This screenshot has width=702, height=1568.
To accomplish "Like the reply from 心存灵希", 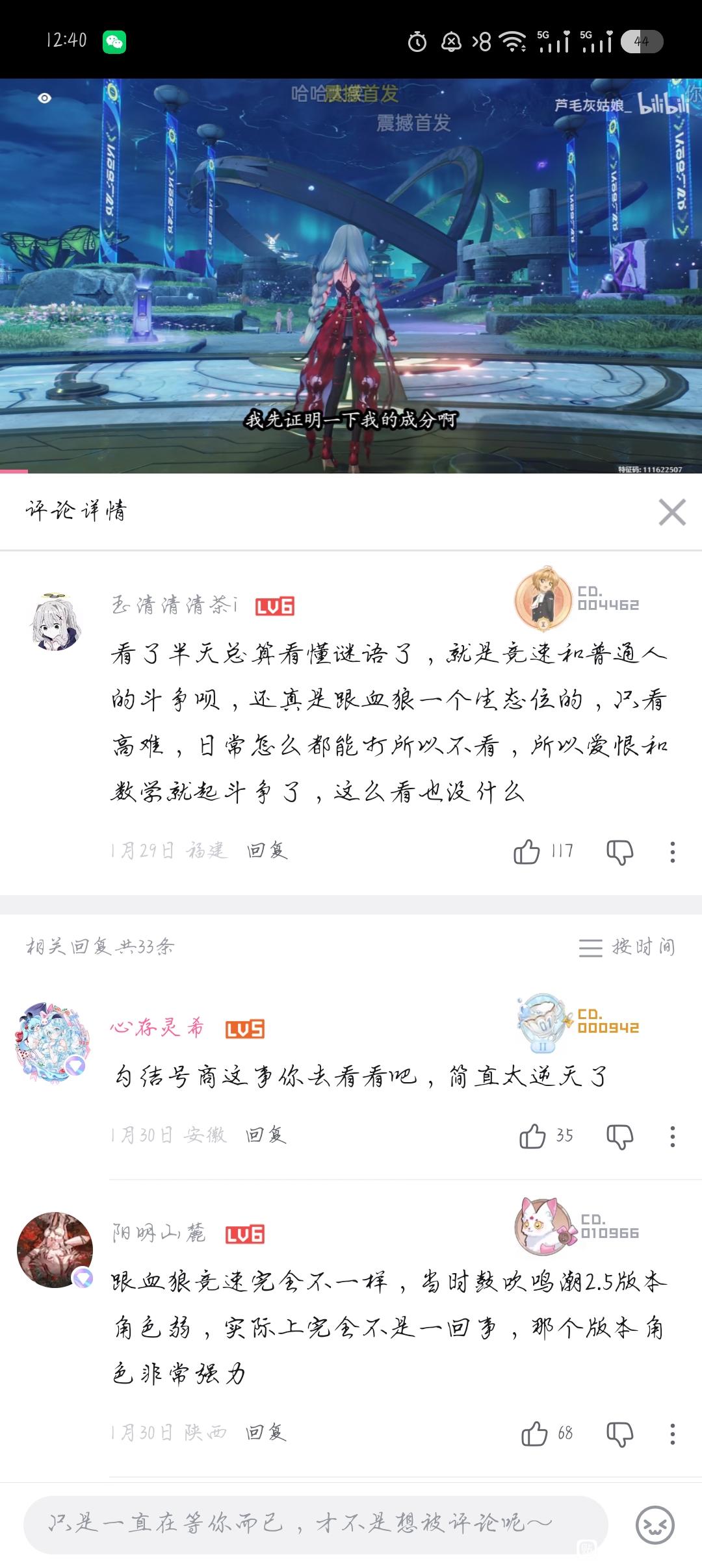I will tap(532, 1136).
